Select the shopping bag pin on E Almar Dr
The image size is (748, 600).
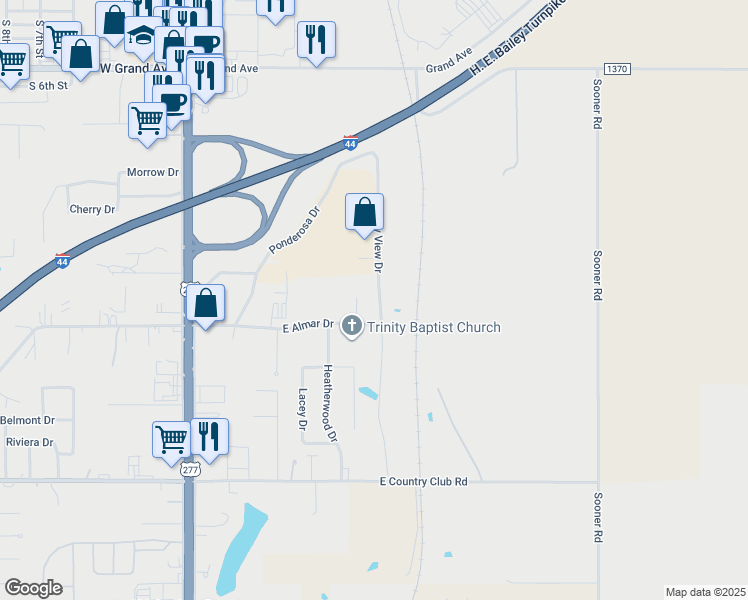point(206,307)
